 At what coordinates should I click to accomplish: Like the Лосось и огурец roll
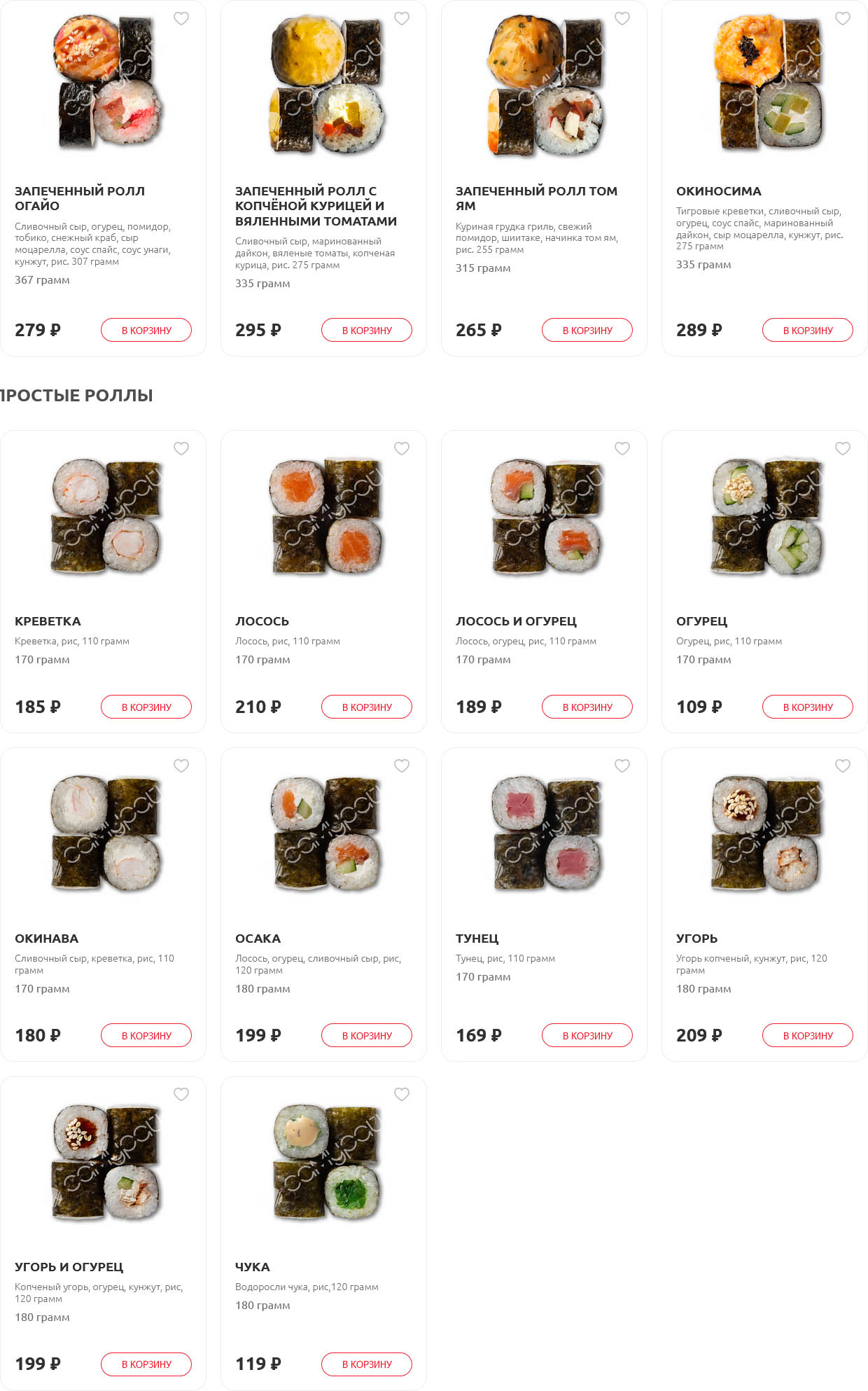pos(622,448)
